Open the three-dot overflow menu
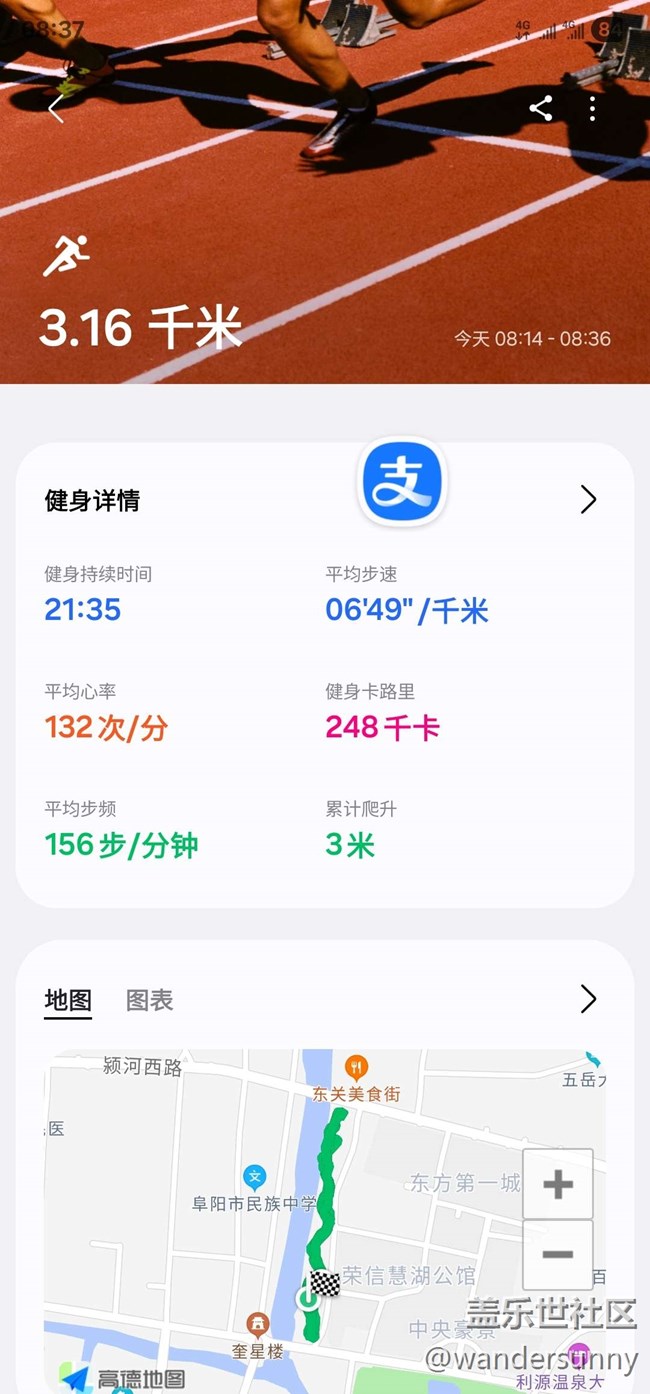Screen dimensions: 650x1394 click(593, 108)
